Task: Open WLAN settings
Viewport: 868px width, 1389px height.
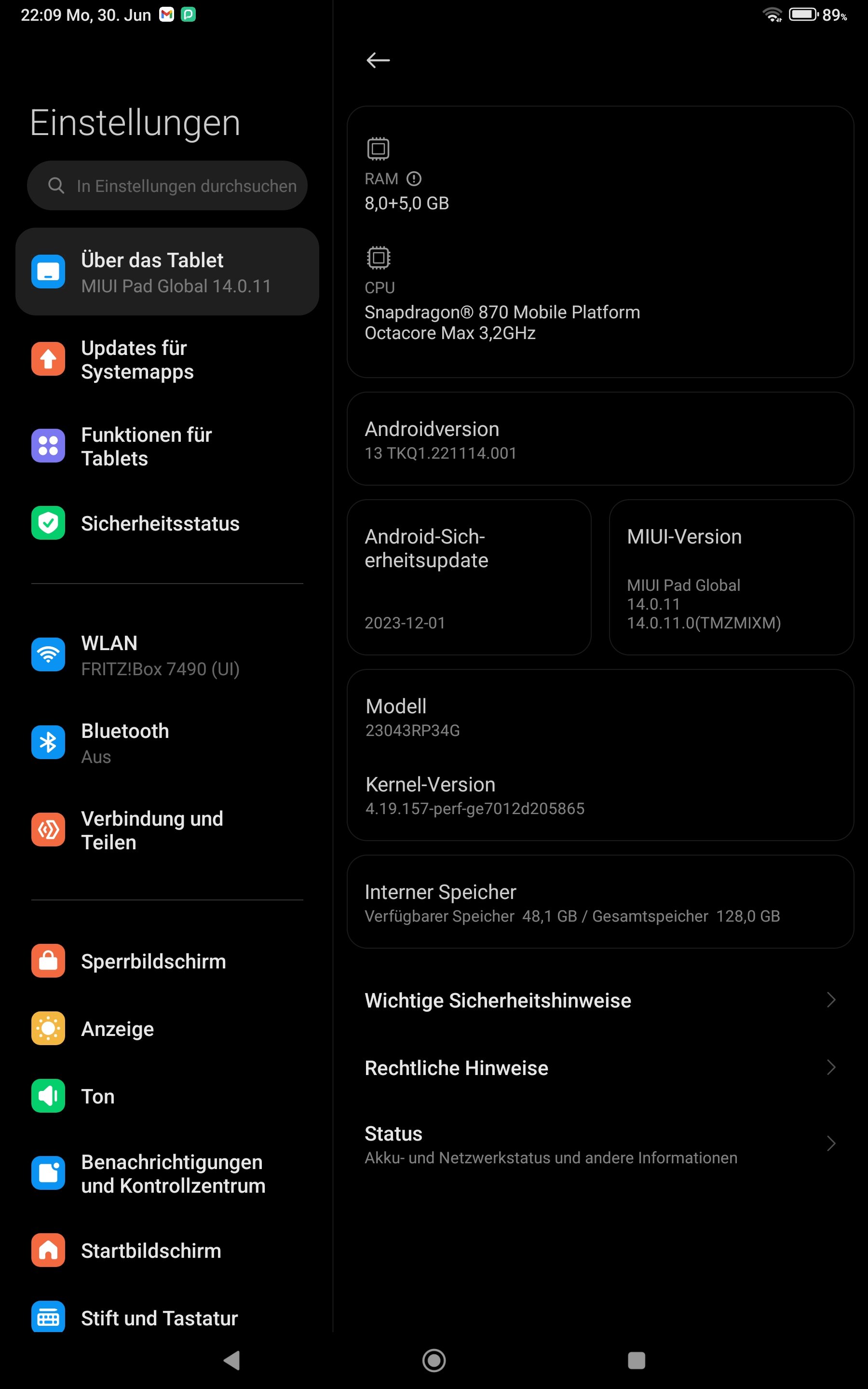Action: pyautogui.click(x=167, y=655)
